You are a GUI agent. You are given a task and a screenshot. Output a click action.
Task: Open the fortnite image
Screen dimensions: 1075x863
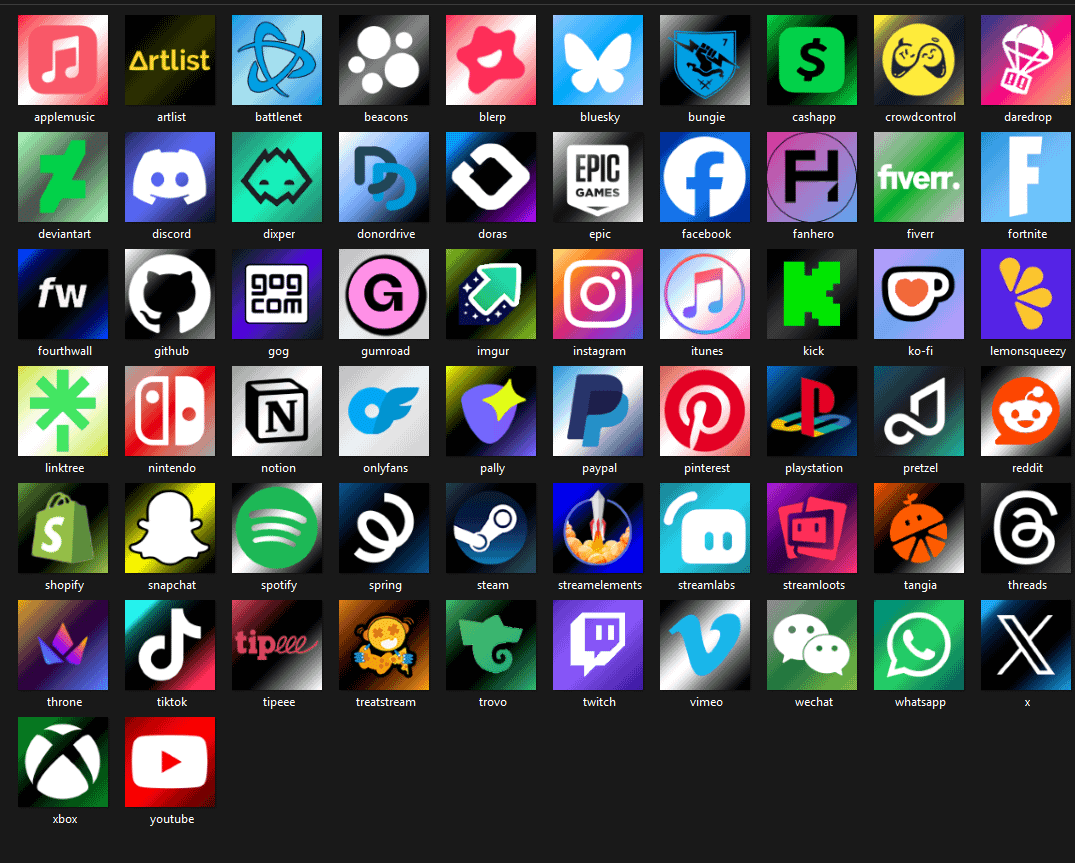coord(1026,177)
